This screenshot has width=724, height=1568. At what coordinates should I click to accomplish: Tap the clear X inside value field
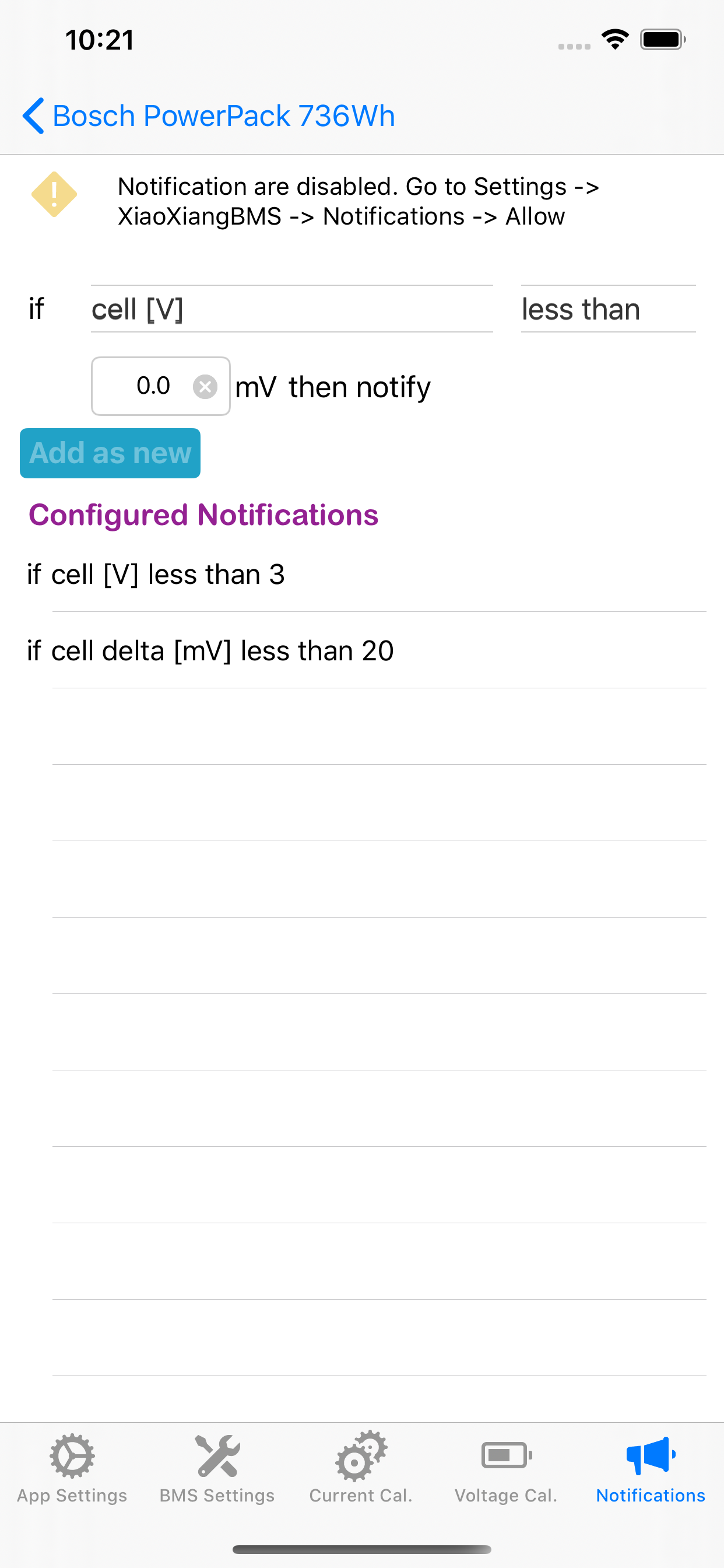[206, 386]
